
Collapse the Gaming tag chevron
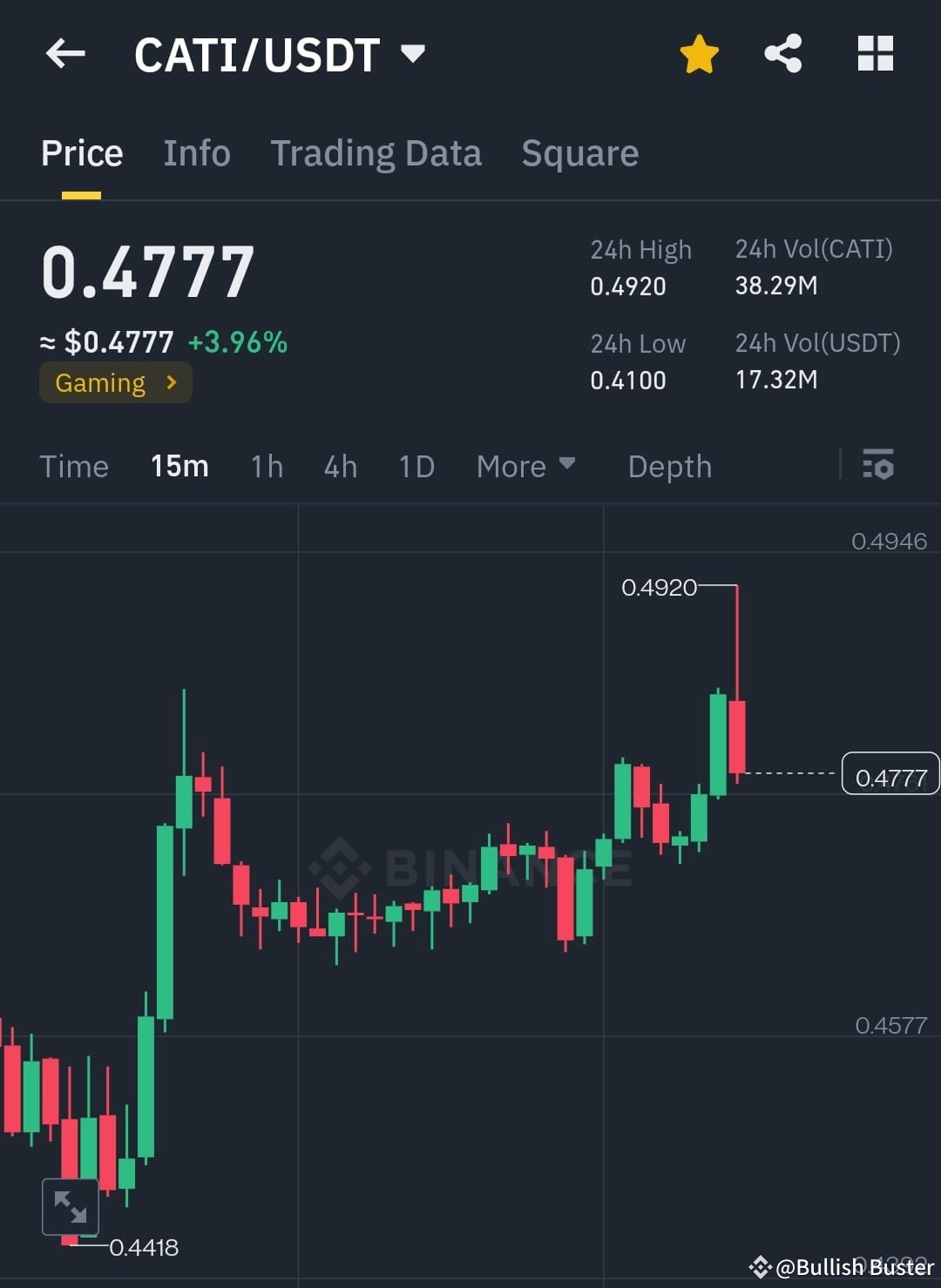[x=172, y=382]
